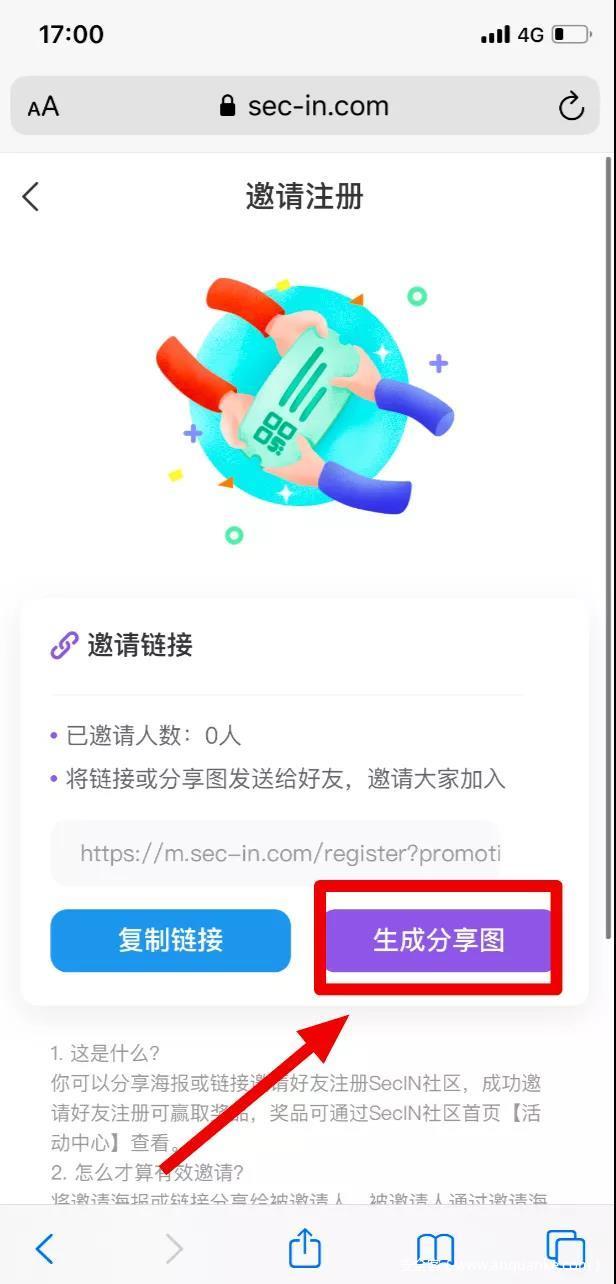Open Safari's share sheet
This screenshot has width=616, height=1284.
(x=305, y=1247)
